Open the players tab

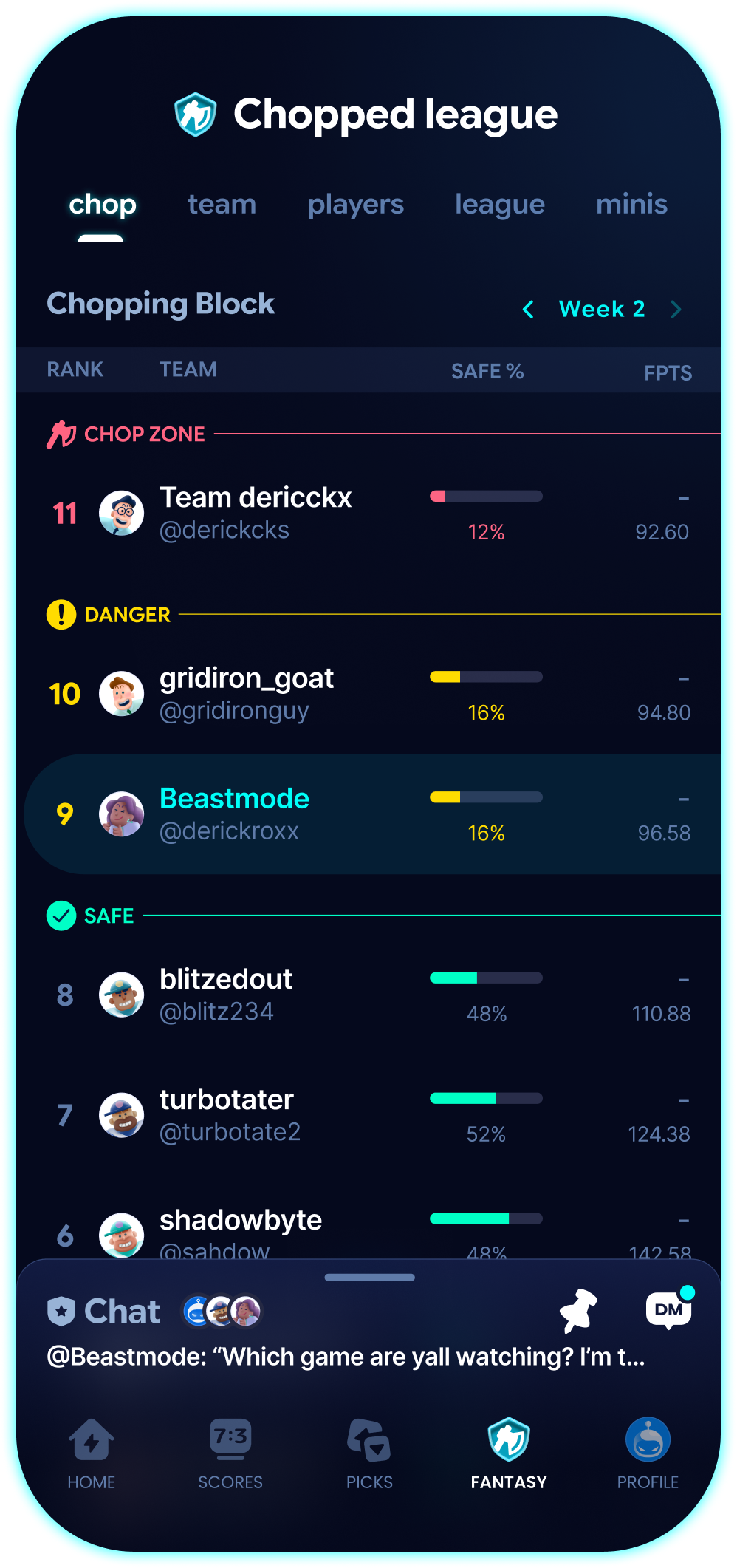point(355,205)
